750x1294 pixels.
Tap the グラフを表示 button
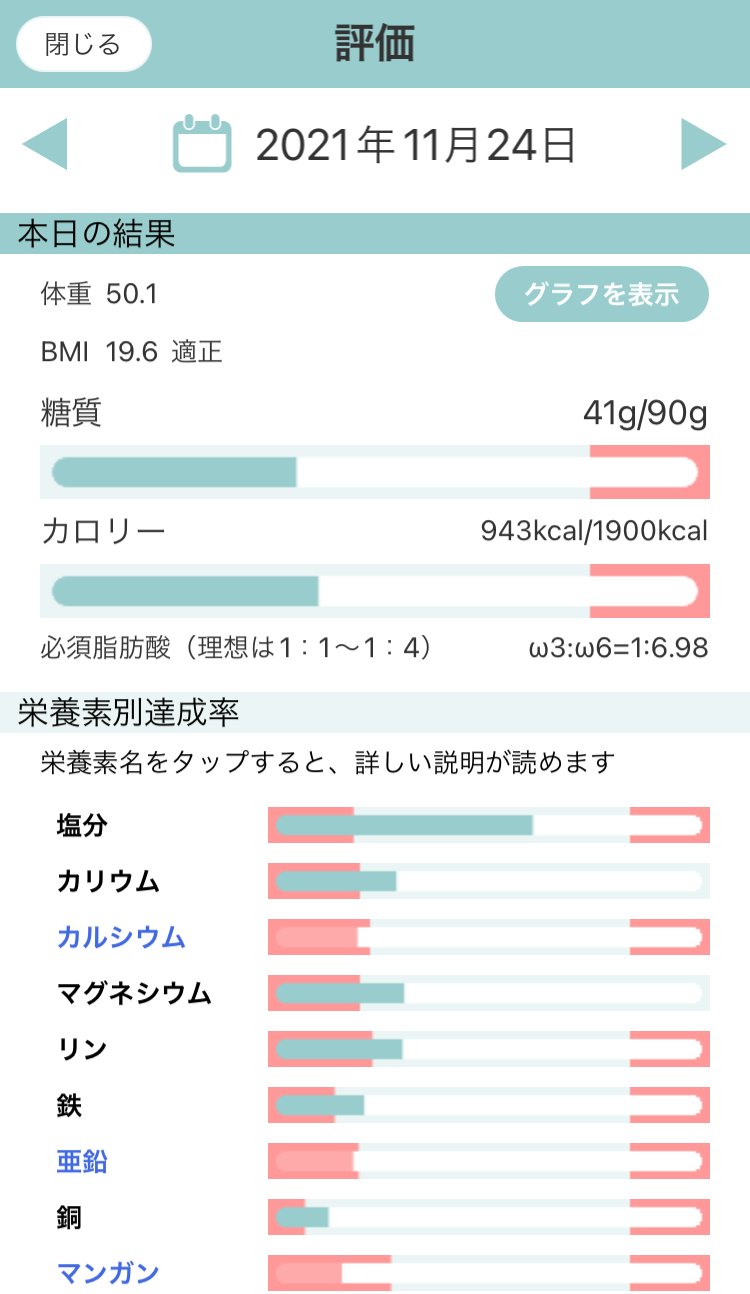click(x=602, y=294)
